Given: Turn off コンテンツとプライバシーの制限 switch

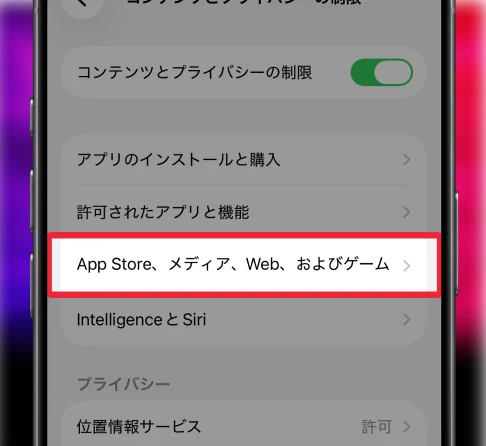Looking at the screenshot, I should point(382,72).
